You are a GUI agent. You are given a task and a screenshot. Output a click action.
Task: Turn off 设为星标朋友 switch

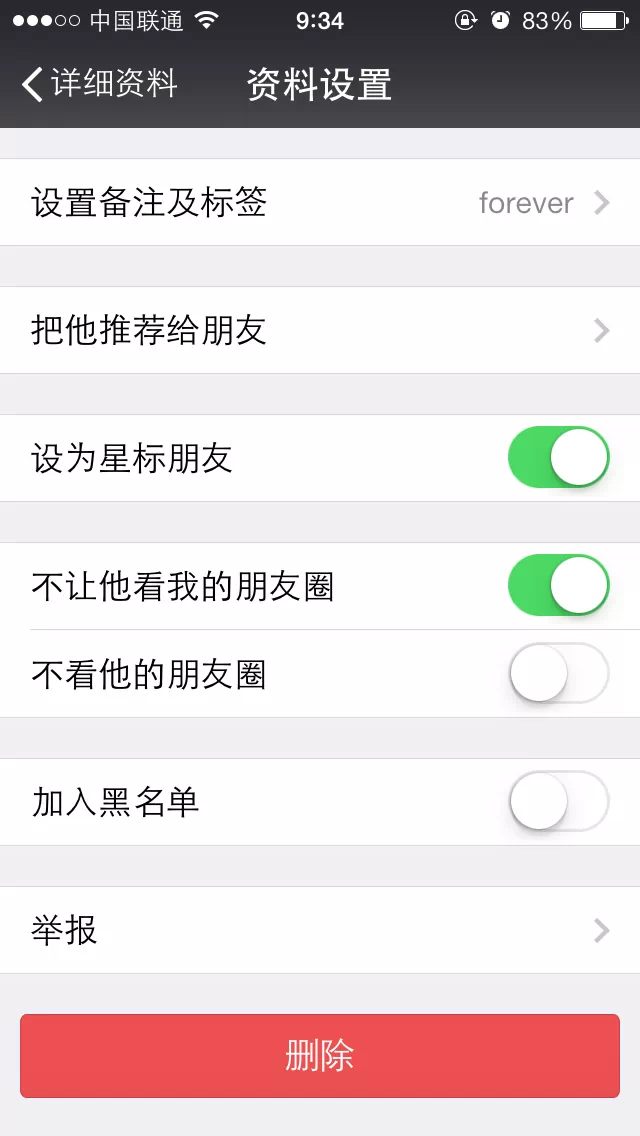tap(558, 457)
